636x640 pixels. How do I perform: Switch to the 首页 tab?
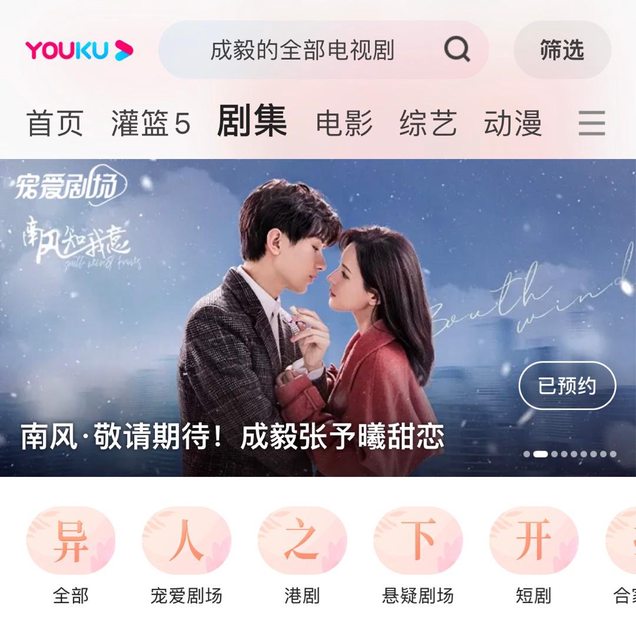pos(55,124)
